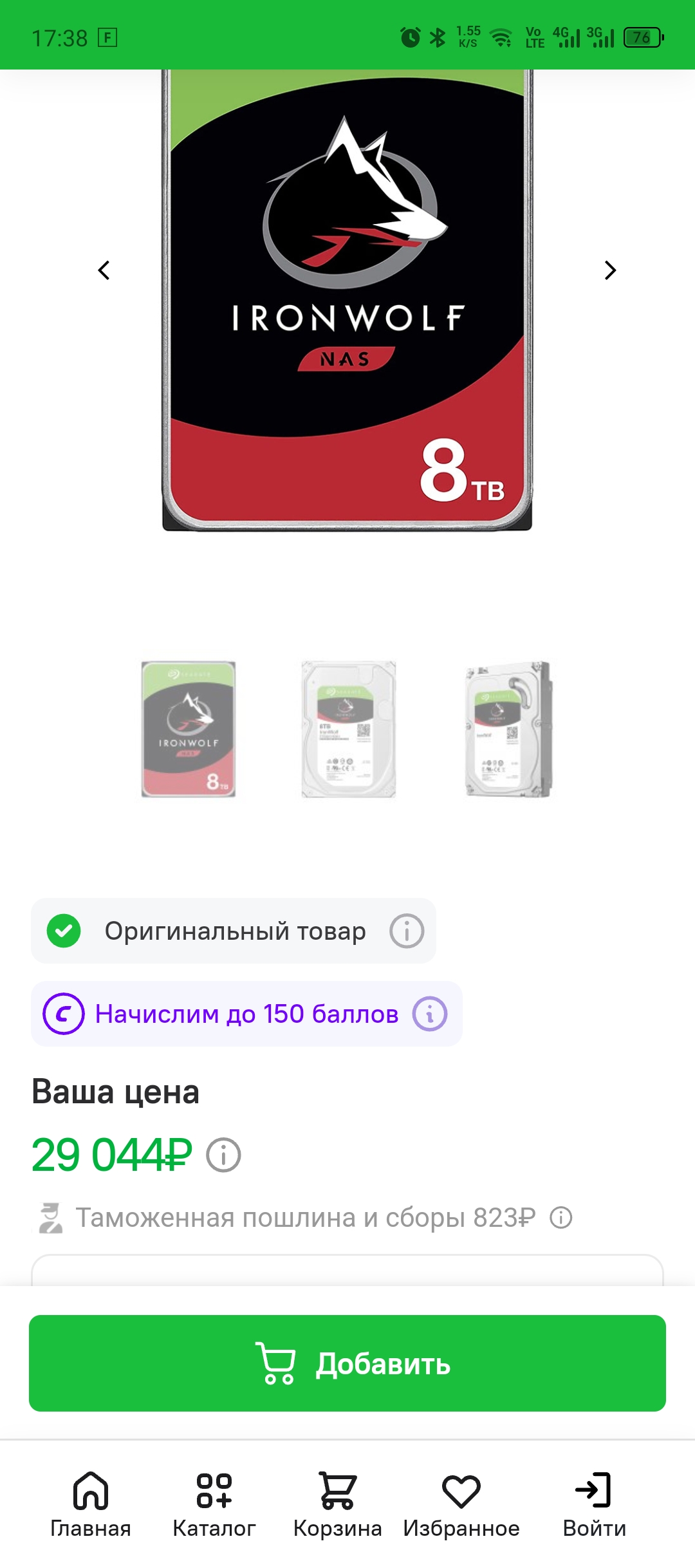This screenshot has height=1568, width=695.
Task: Show the previous product photo
Action: pyautogui.click(x=104, y=270)
